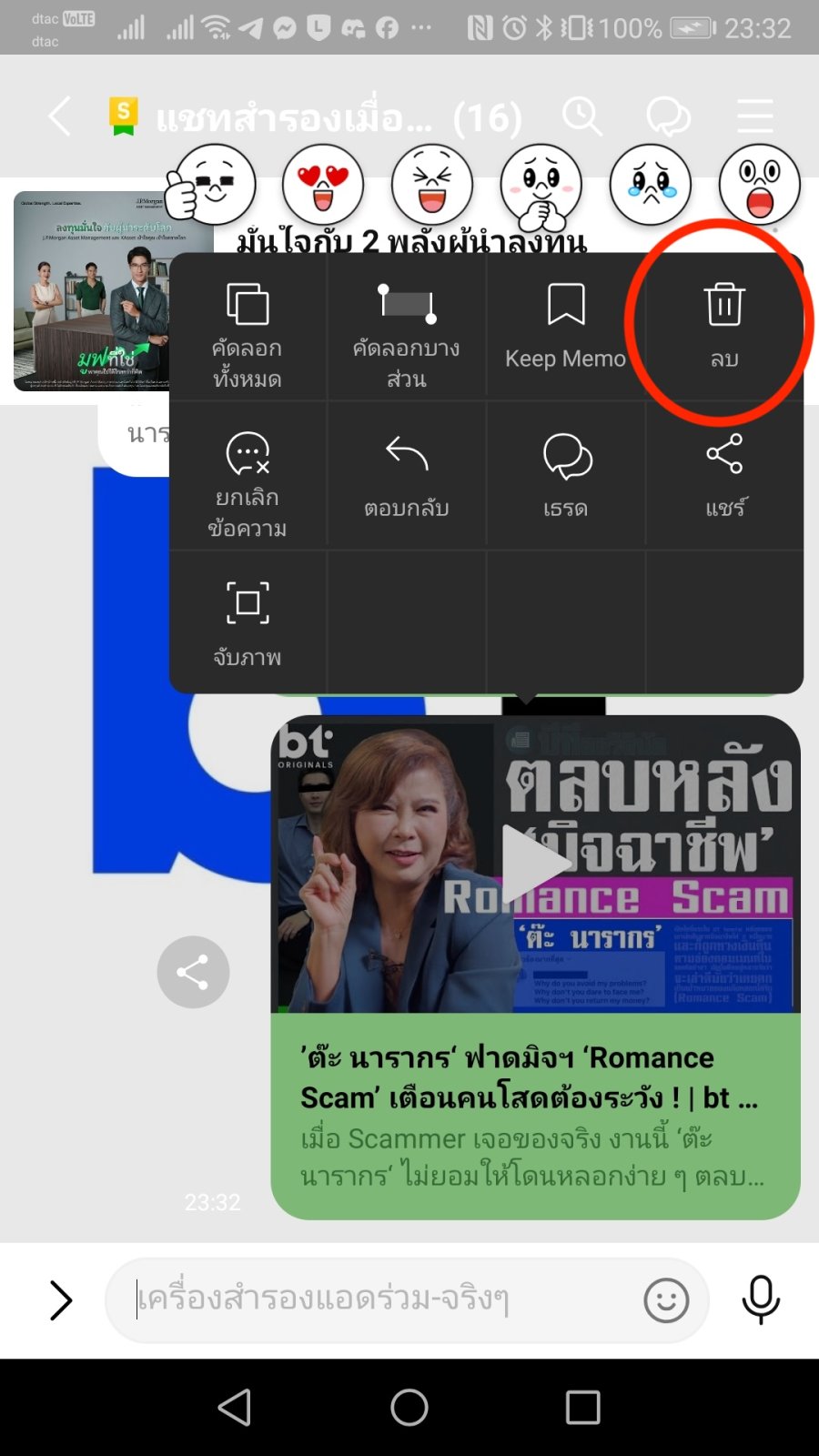
Task: Open the chat hamburger menu
Action: pos(754,116)
